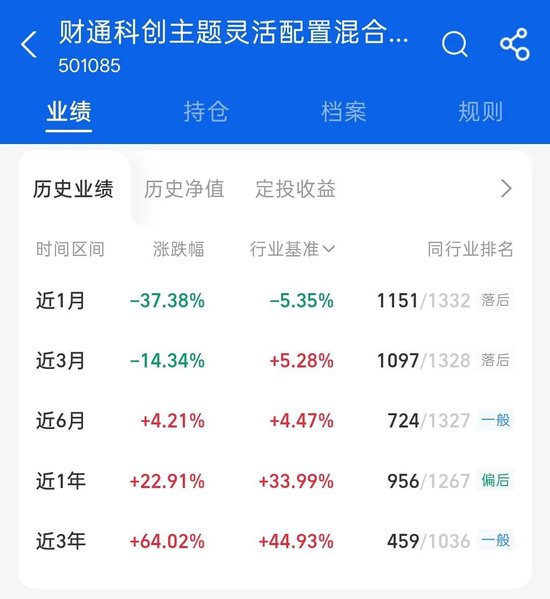Select the 历史业绩 sub-tab

73,189
